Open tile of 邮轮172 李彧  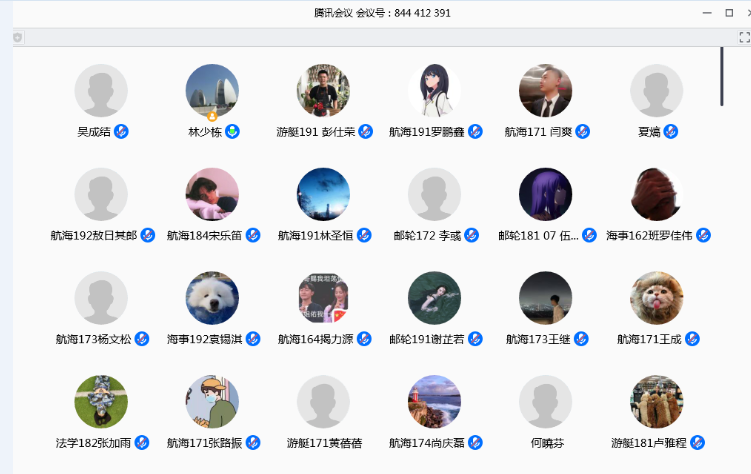coord(434,194)
